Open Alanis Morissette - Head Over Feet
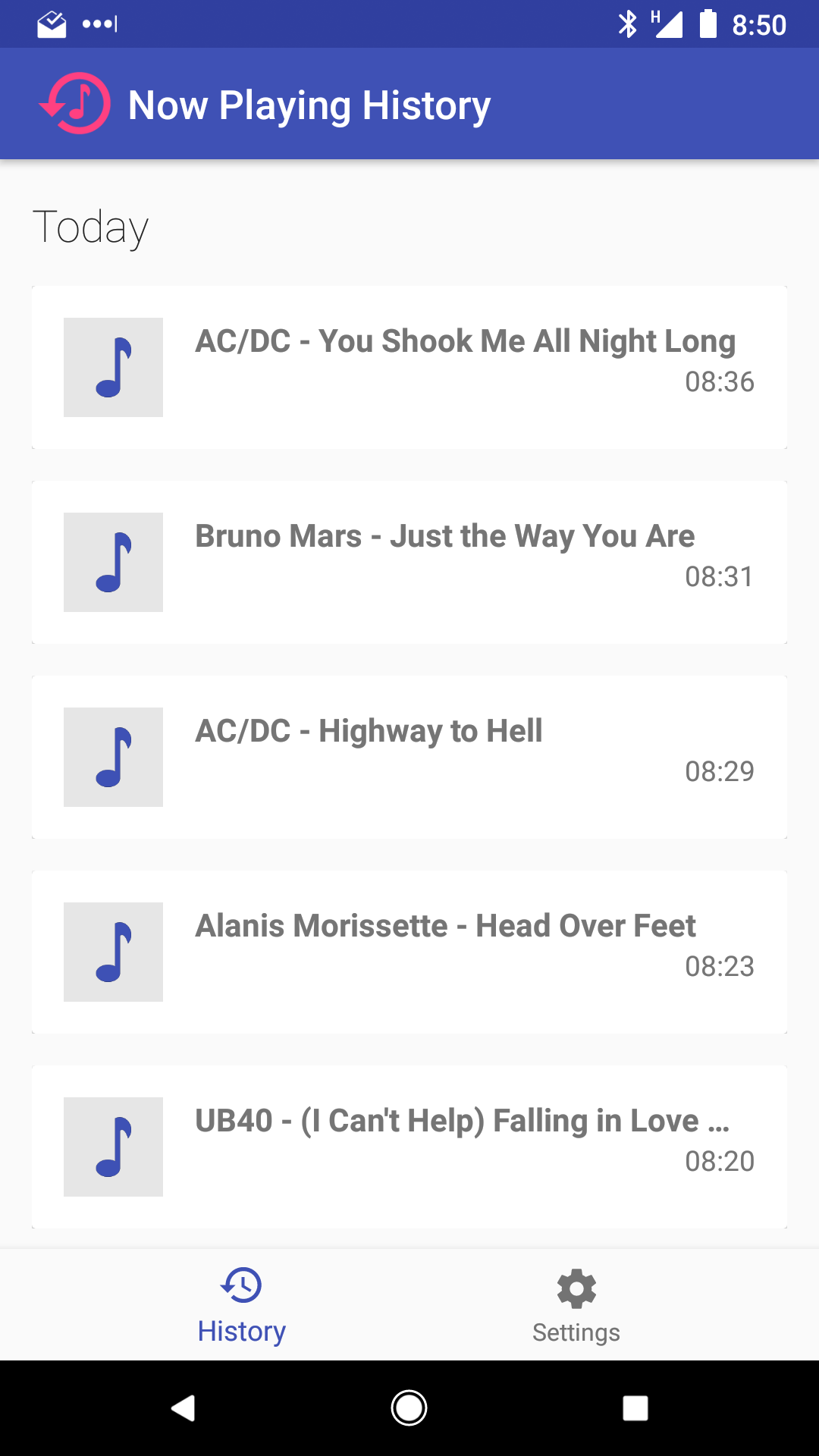 (x=409, y=952)
